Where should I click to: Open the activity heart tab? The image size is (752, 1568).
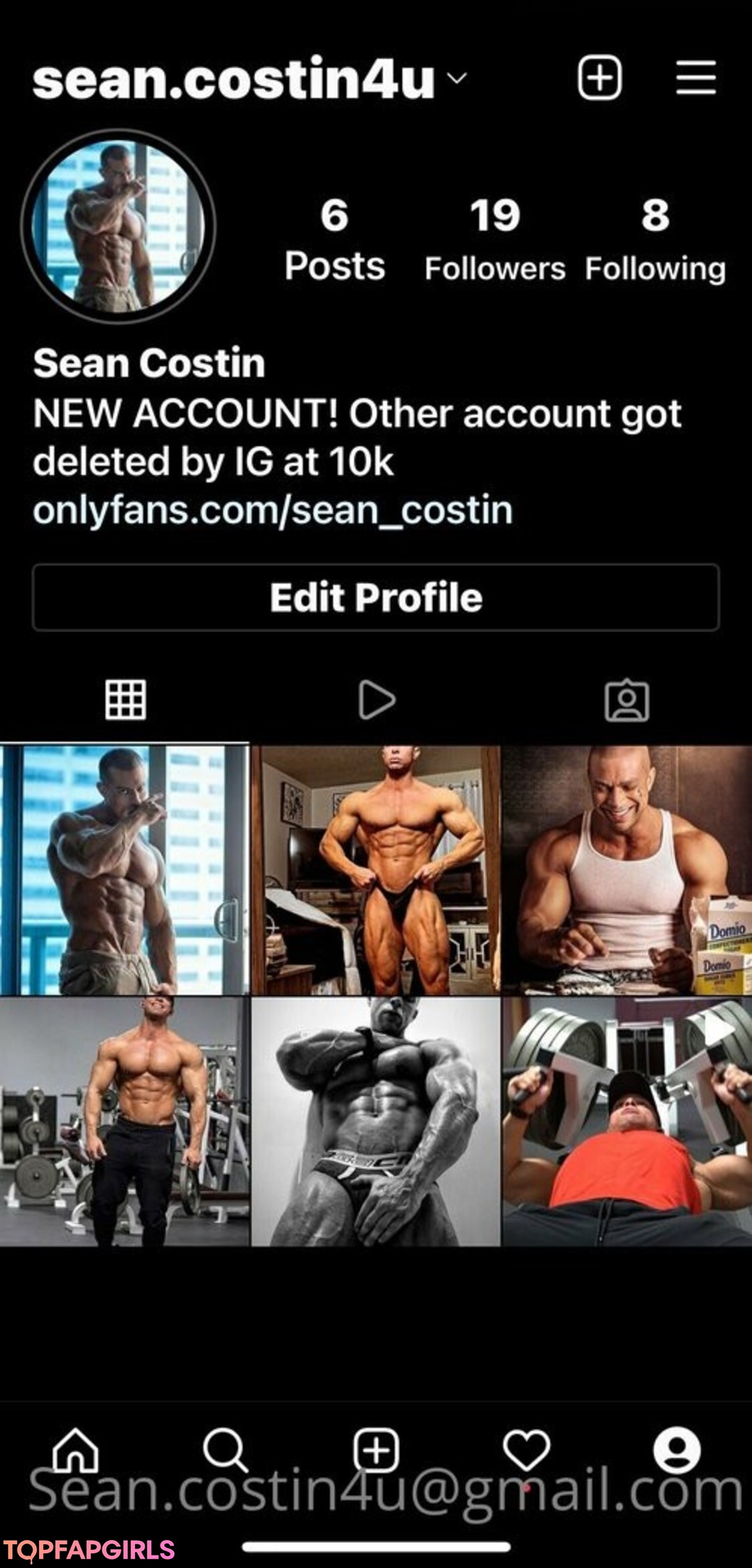526,1451
